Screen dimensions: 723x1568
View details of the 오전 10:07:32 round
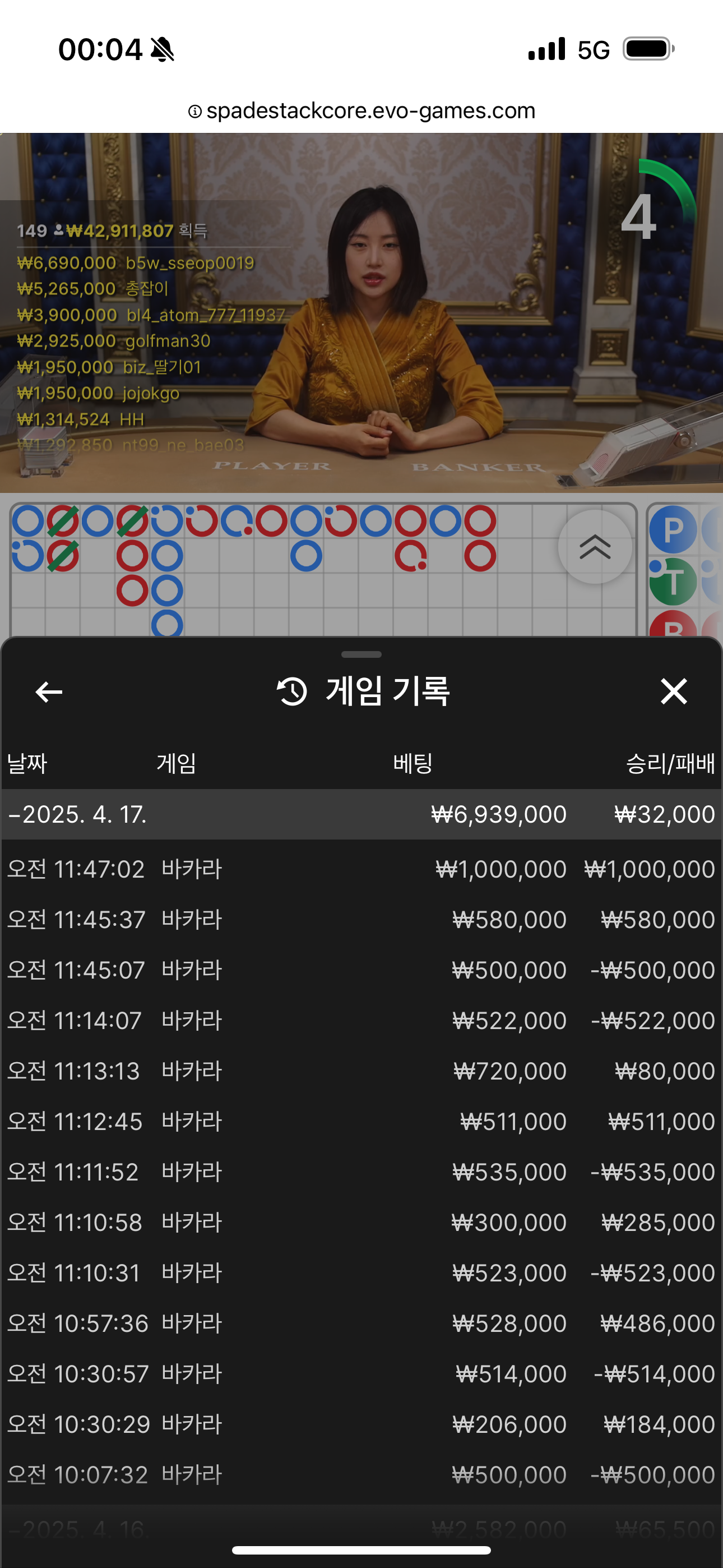click(x=361, y=1475)
